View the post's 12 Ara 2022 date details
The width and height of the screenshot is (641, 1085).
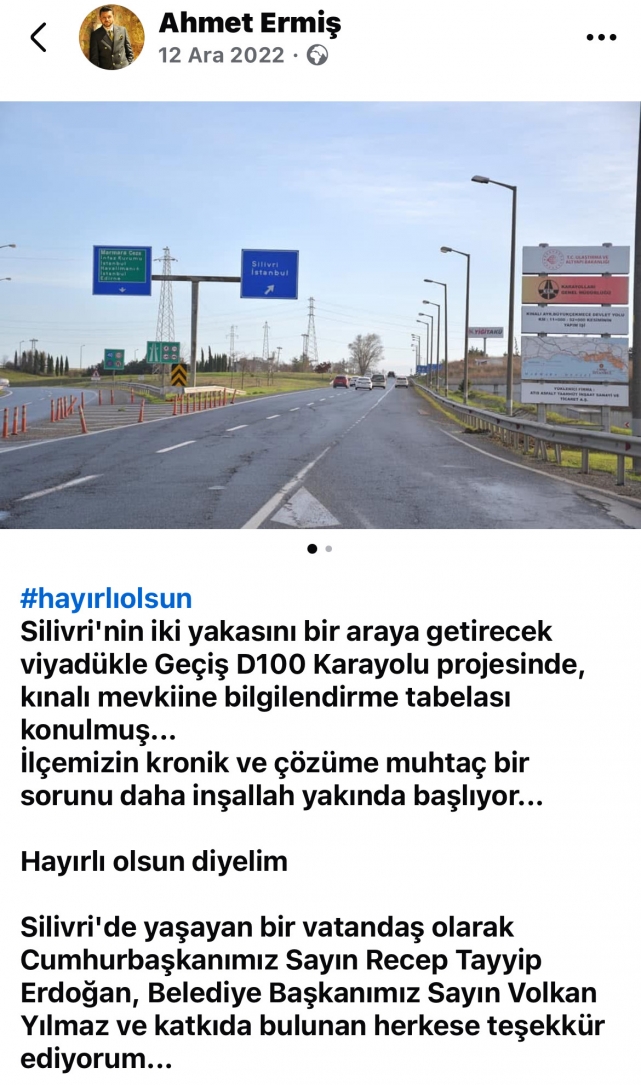[221, 55]
